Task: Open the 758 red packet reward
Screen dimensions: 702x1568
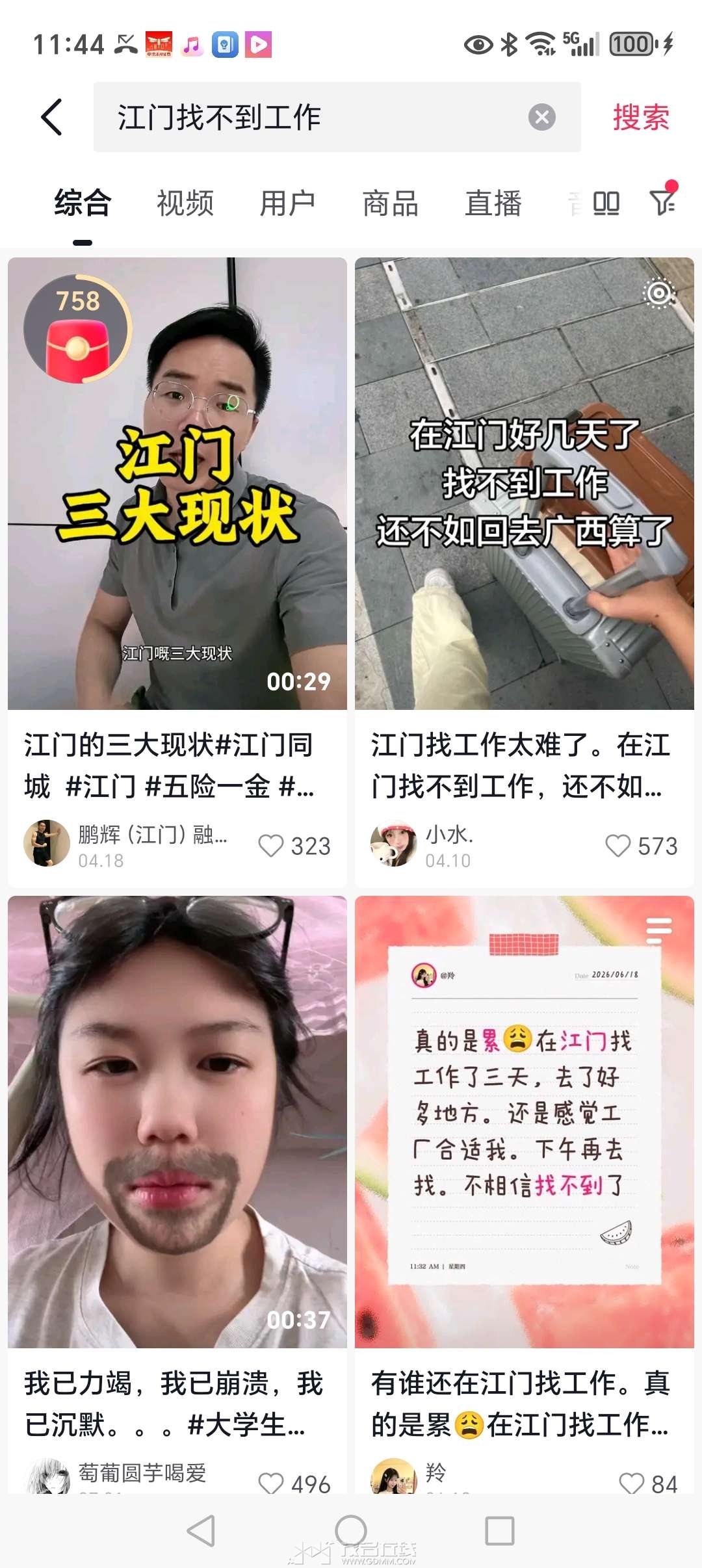Action: [x=77, y=330]
